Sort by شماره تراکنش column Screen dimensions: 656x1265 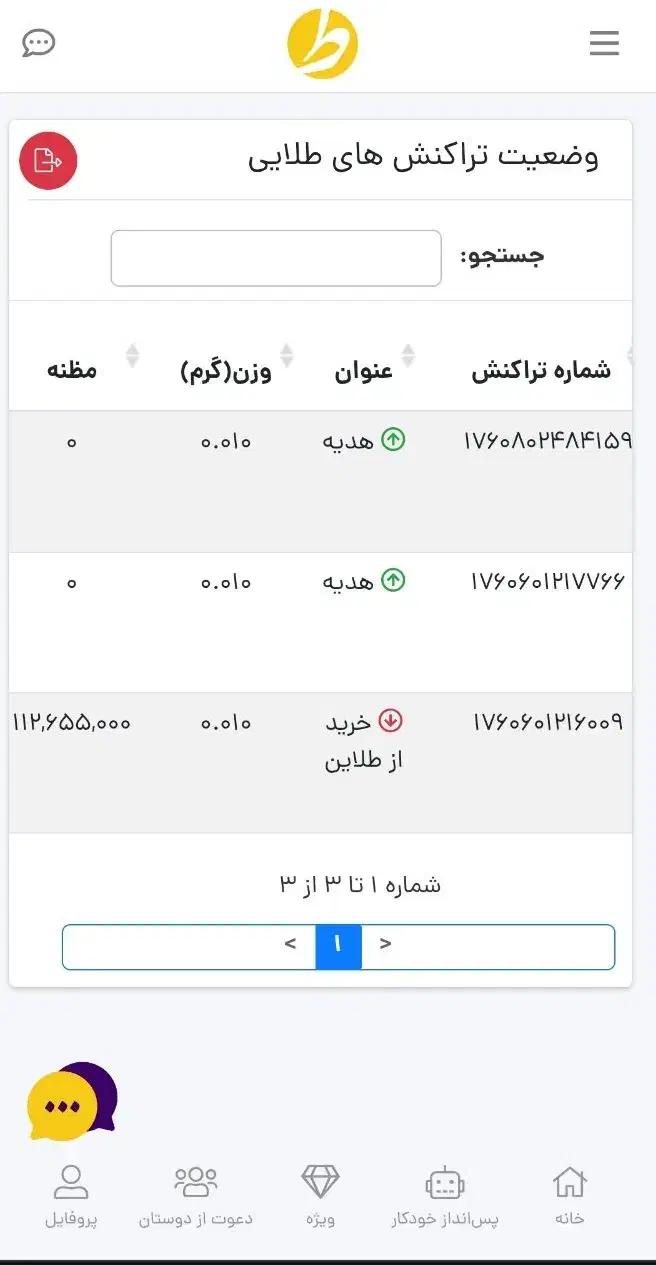point(541,370)
